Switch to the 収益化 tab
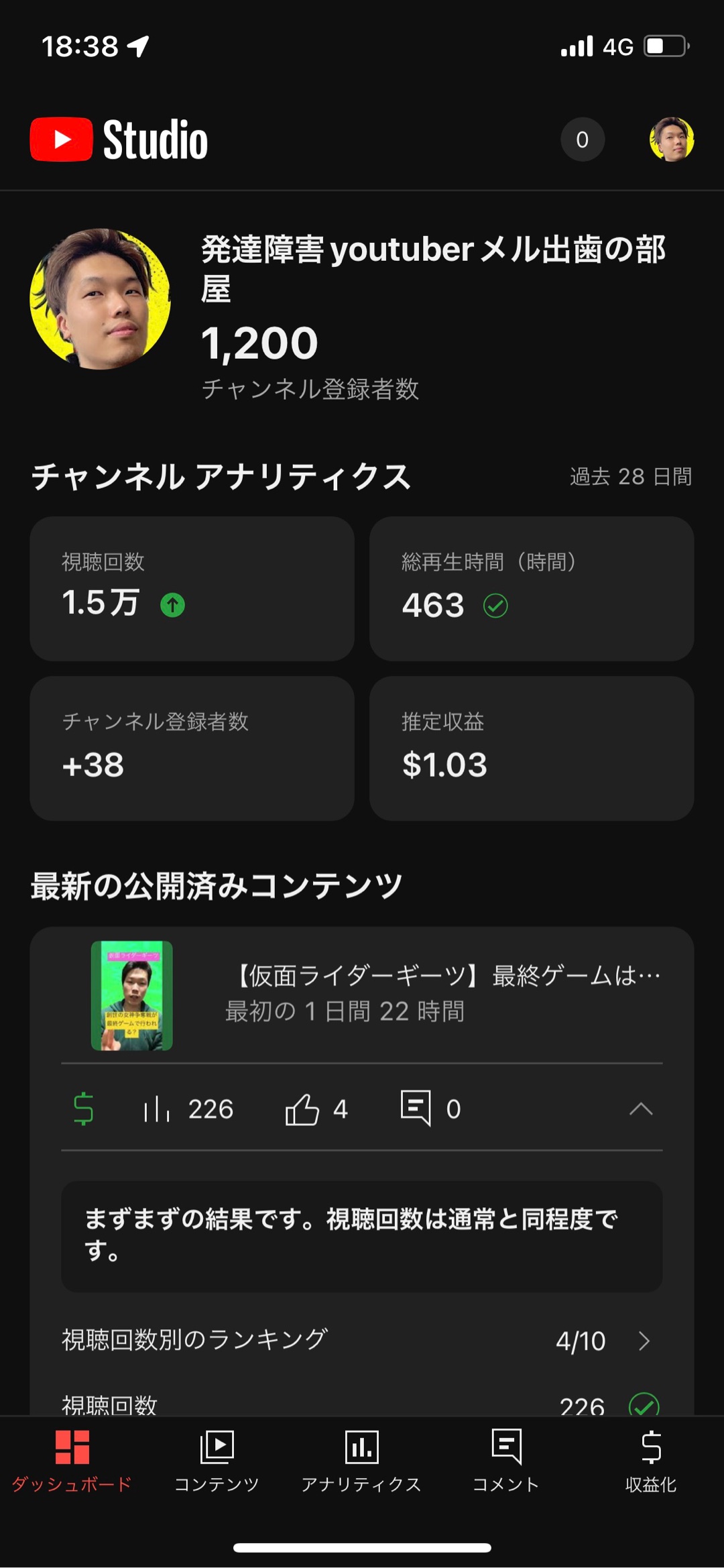The width and height of the screenshot is (724, 1568). pyautogui.click(x=651, y=1461)
